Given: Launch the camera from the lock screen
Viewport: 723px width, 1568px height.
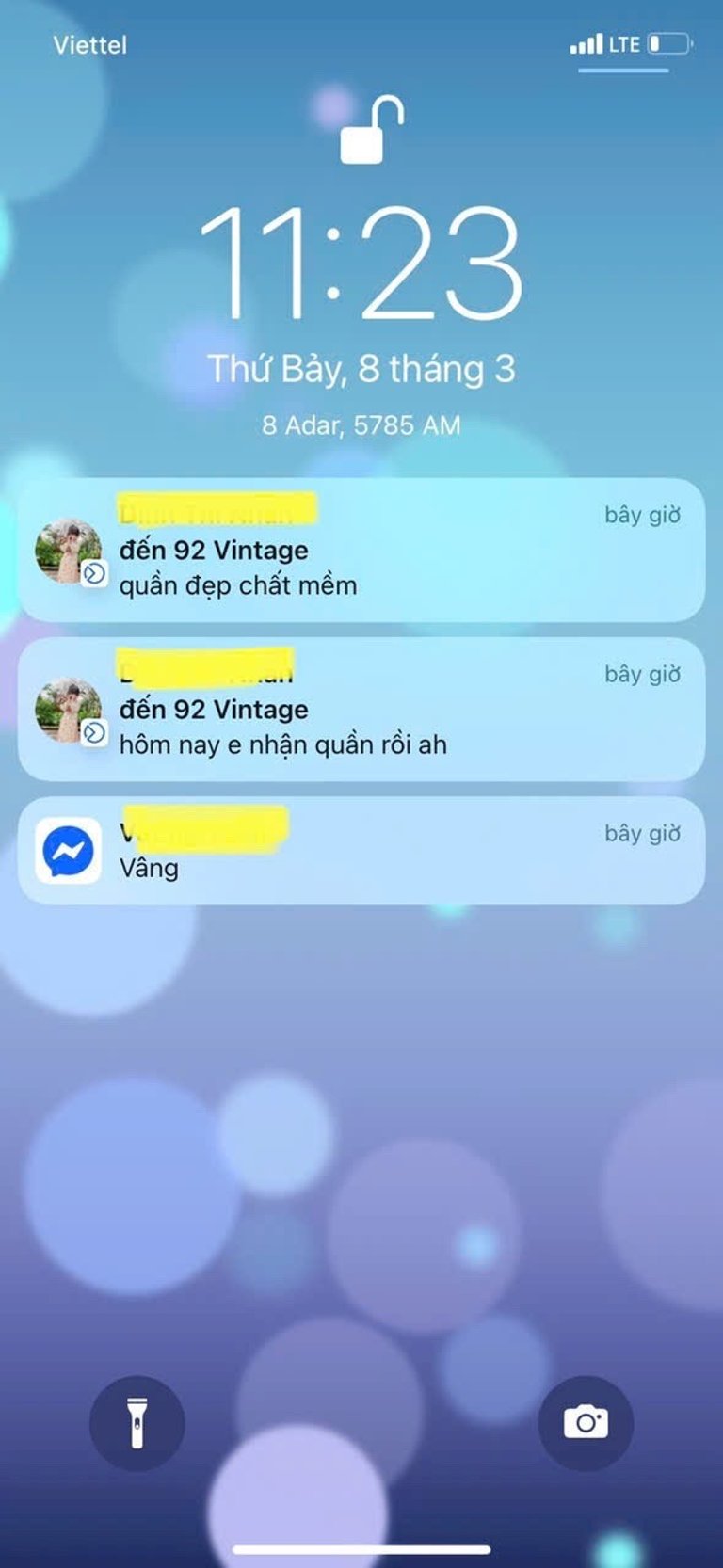Looking at the screenshot, I should tap(586, 1422).
